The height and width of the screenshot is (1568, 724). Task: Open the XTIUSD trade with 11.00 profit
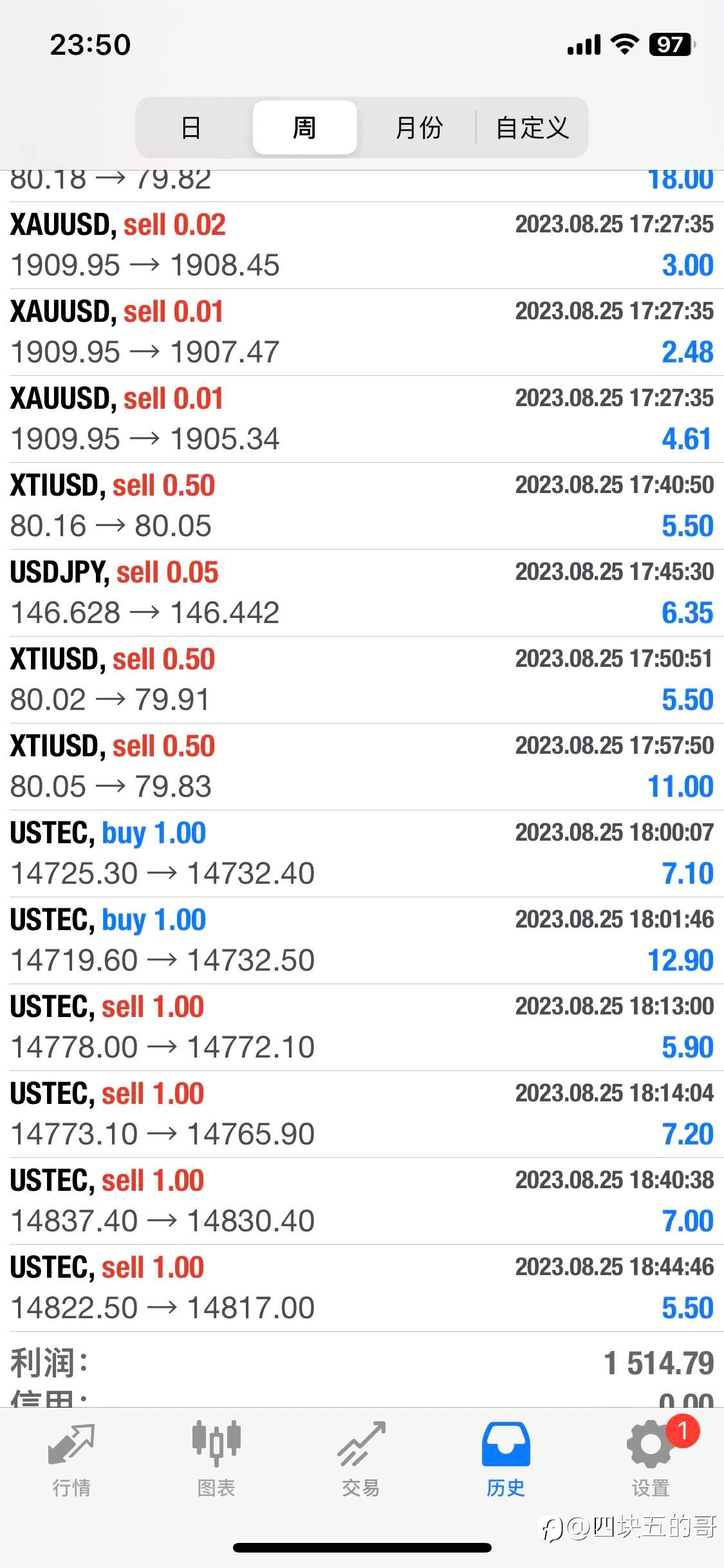(x=362, y=767)
